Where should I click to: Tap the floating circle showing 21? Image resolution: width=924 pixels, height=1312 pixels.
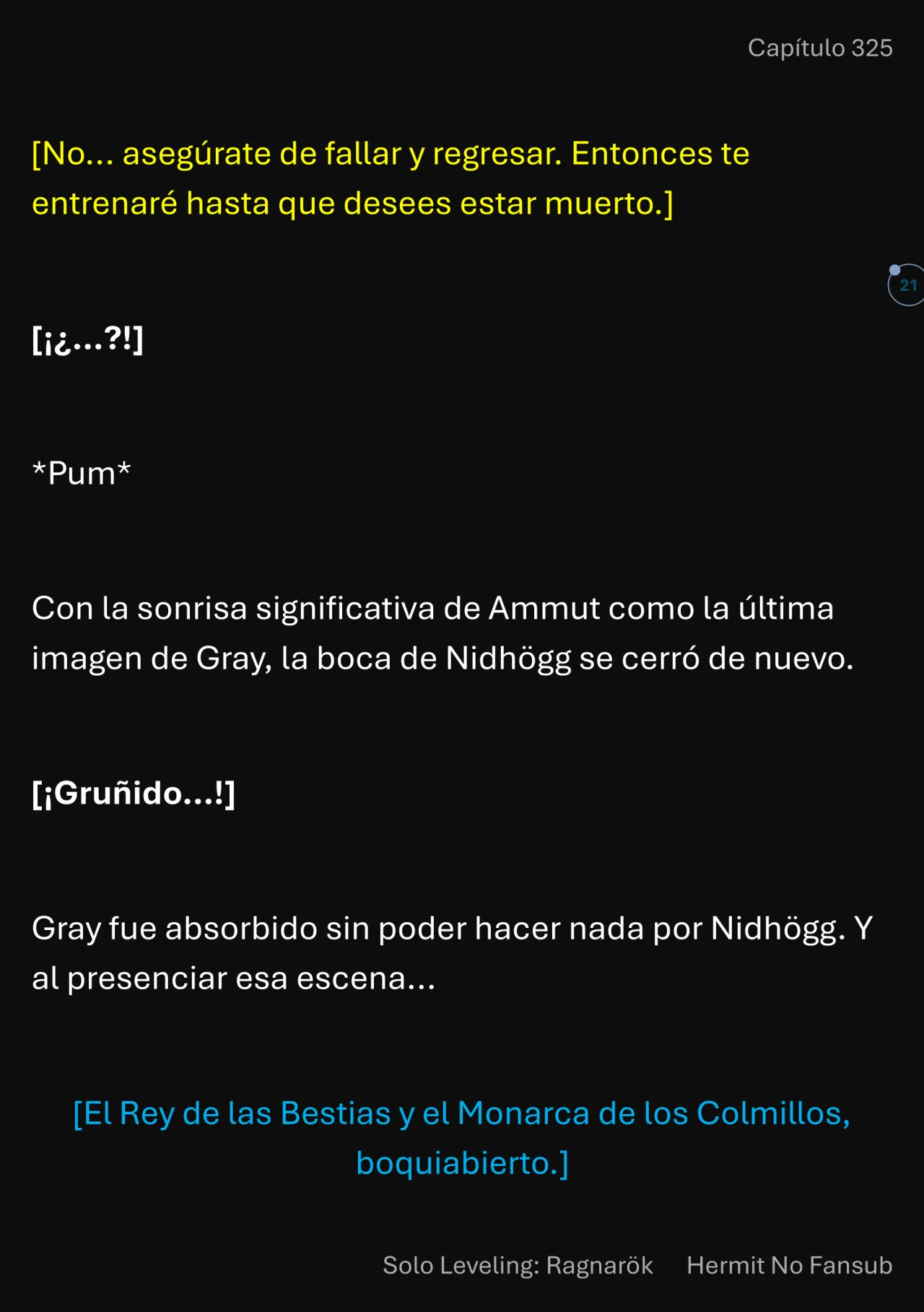click(x=907, y=285)
